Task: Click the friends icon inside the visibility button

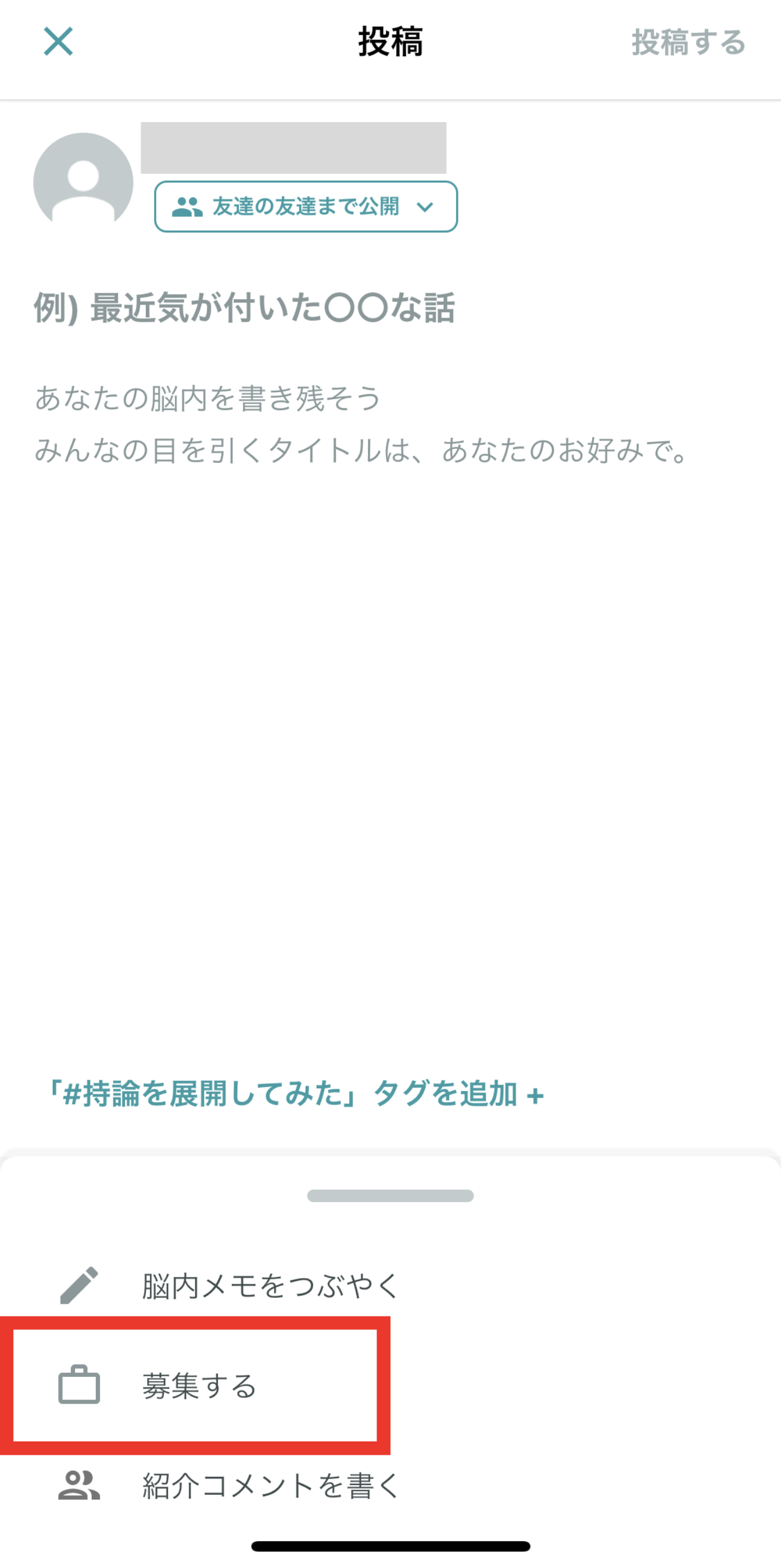Action: (188, 207)
